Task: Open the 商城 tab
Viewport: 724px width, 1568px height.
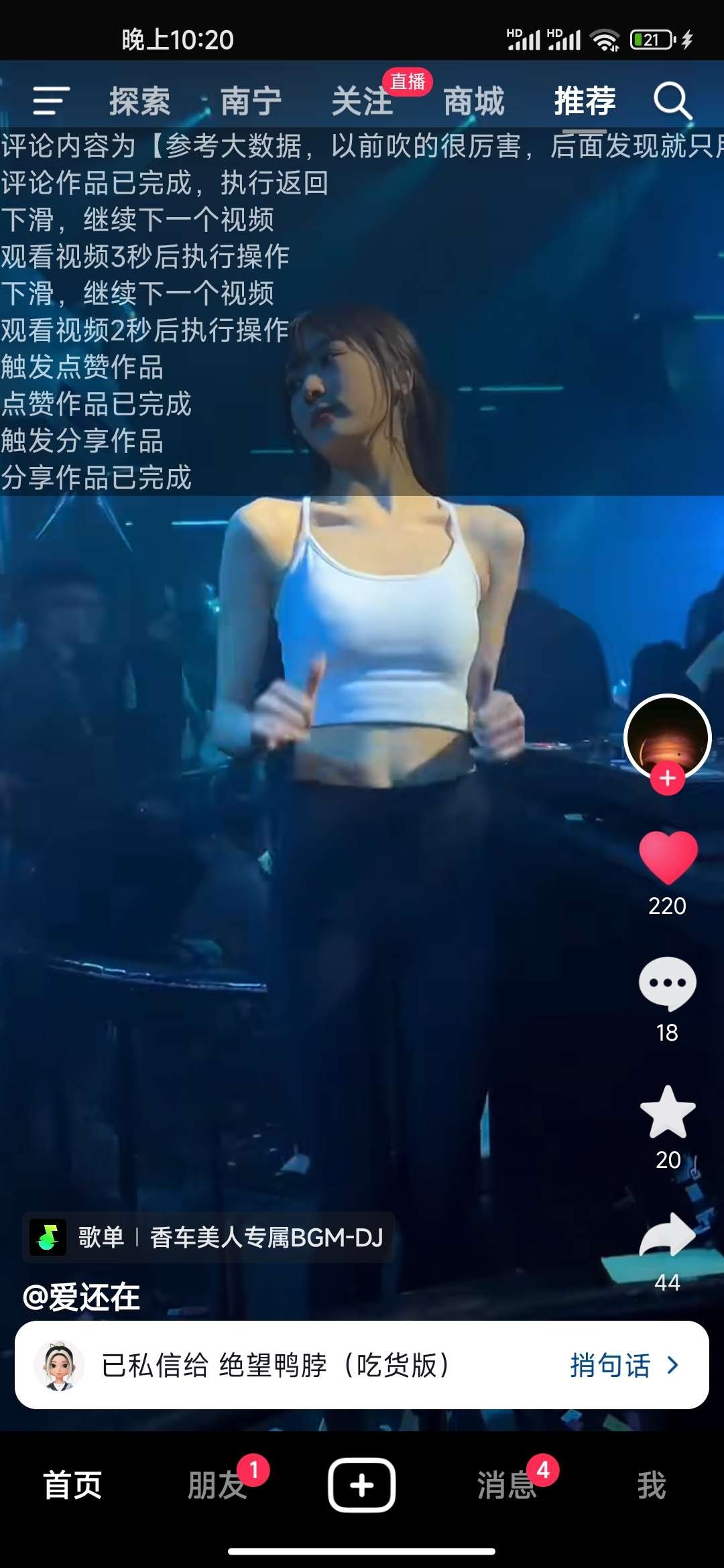Action: pyautogui.click(x=473, y=101)
